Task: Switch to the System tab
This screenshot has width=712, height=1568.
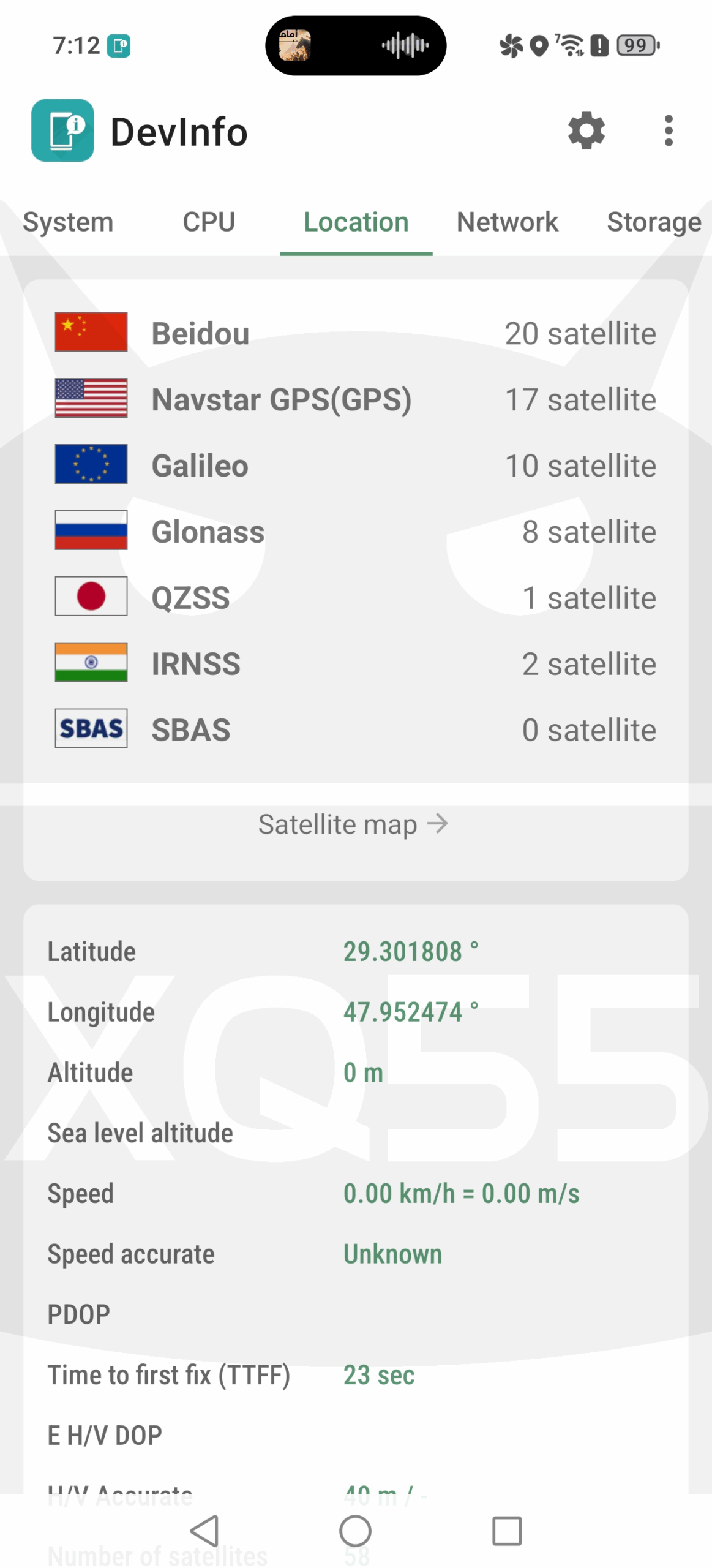Action: (68, 222)
